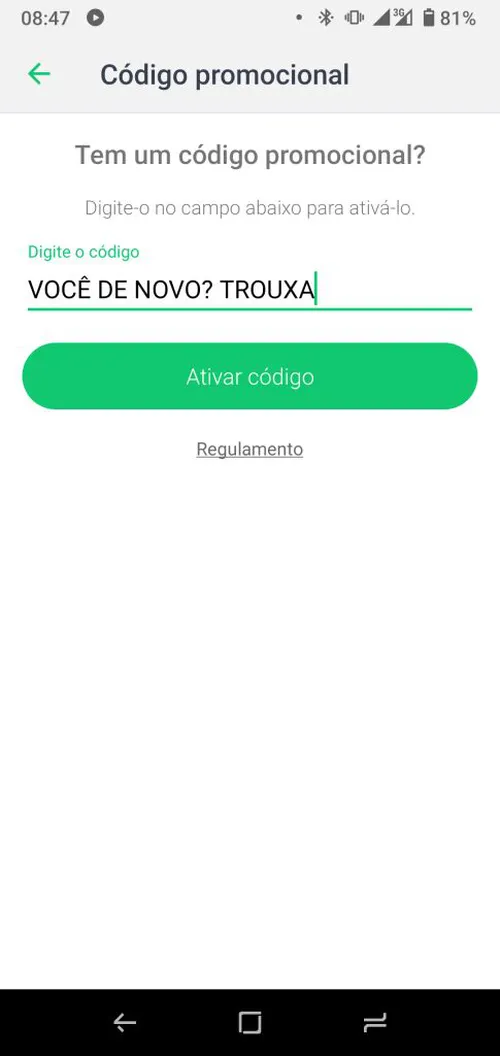Tap the Digite o código text field
This screenshot has width=500, height=1056.
[x=249, y=290]
